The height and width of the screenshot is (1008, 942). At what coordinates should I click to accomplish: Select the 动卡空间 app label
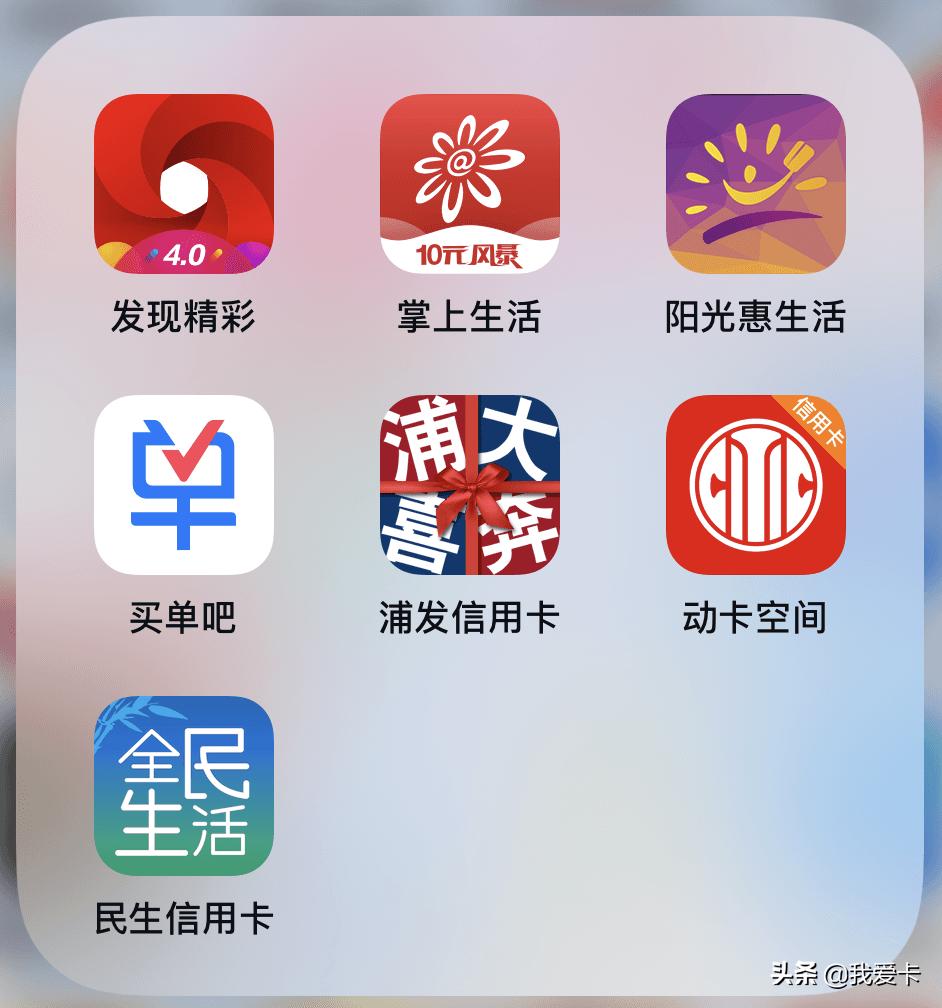755,619
